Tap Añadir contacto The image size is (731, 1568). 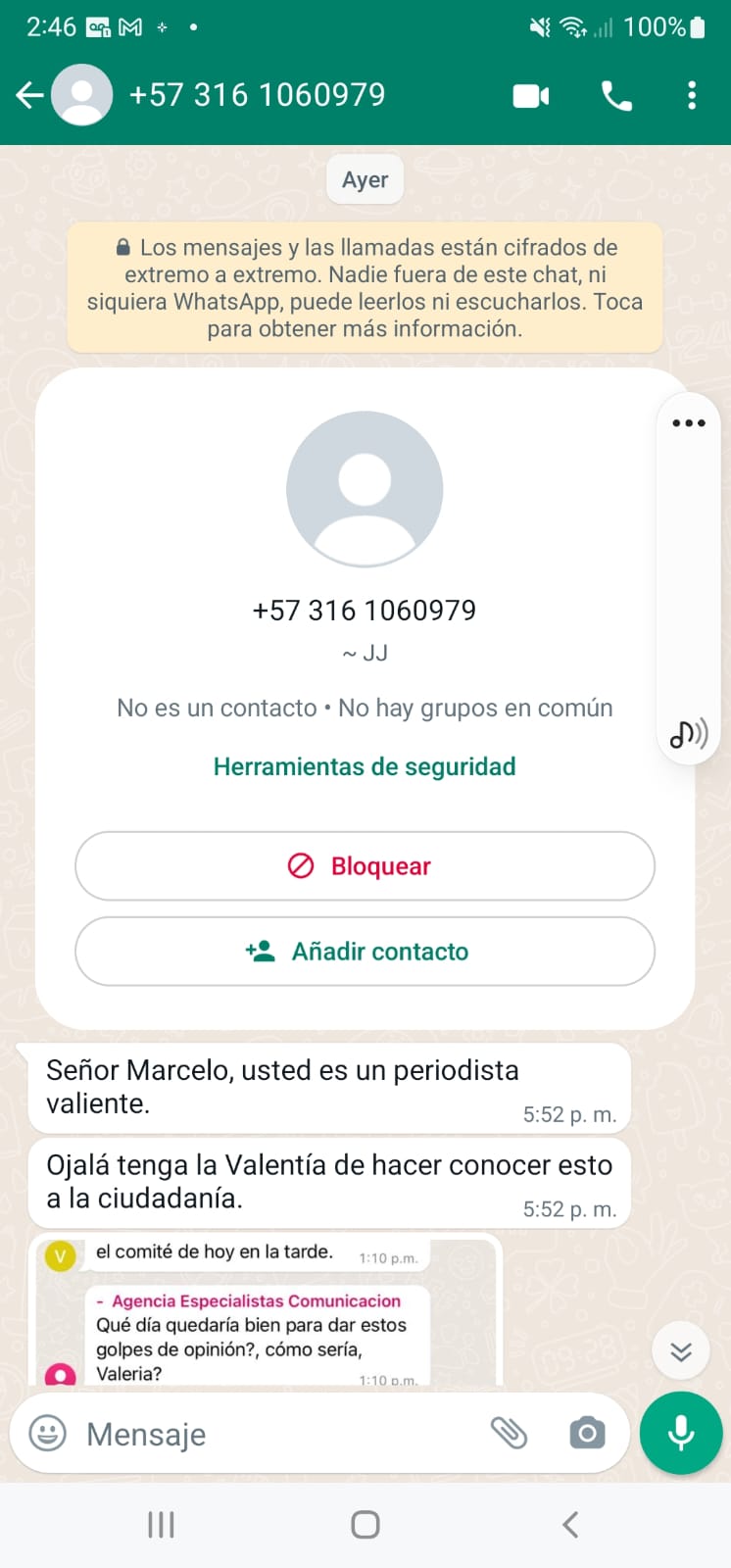pyautogui.click(x=365, y=951)
